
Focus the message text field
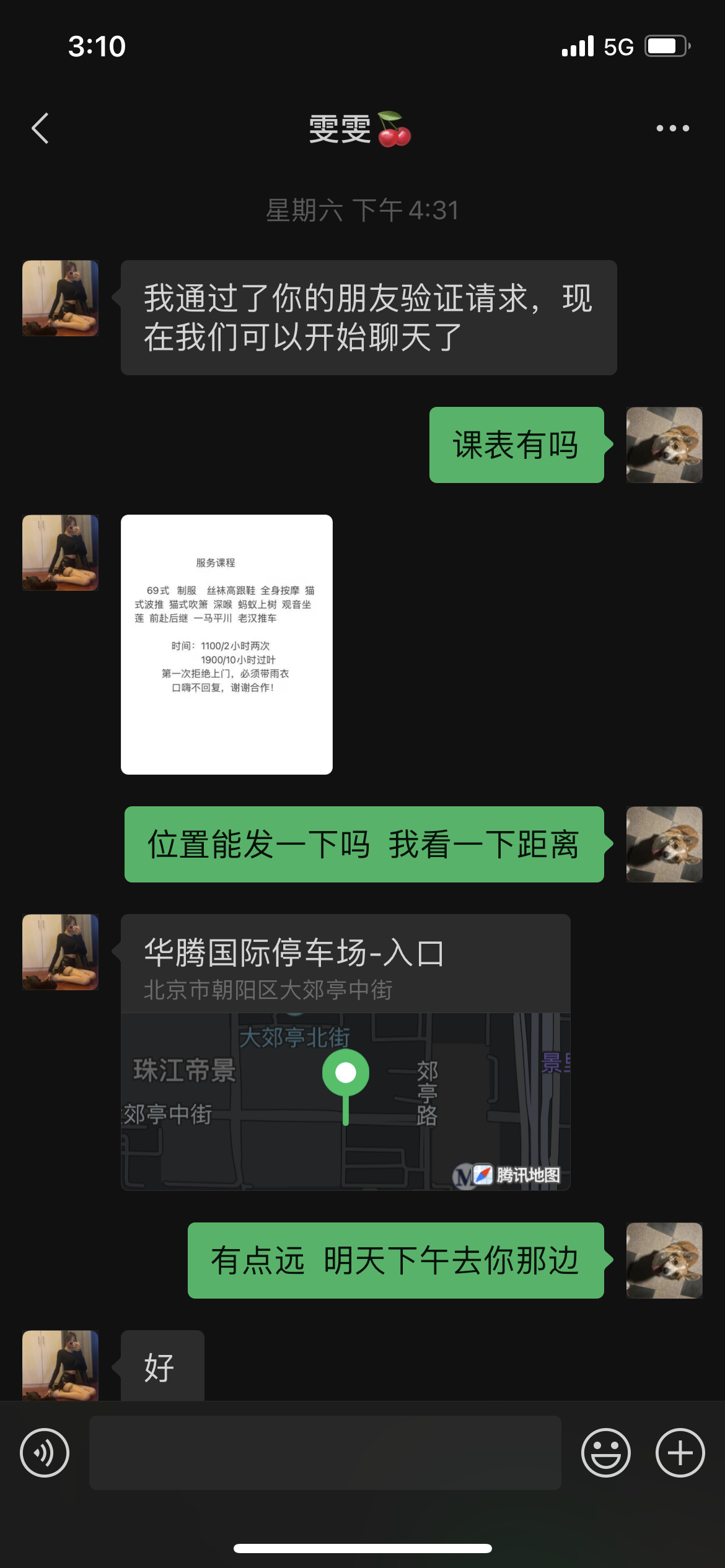pos(325,1453)
